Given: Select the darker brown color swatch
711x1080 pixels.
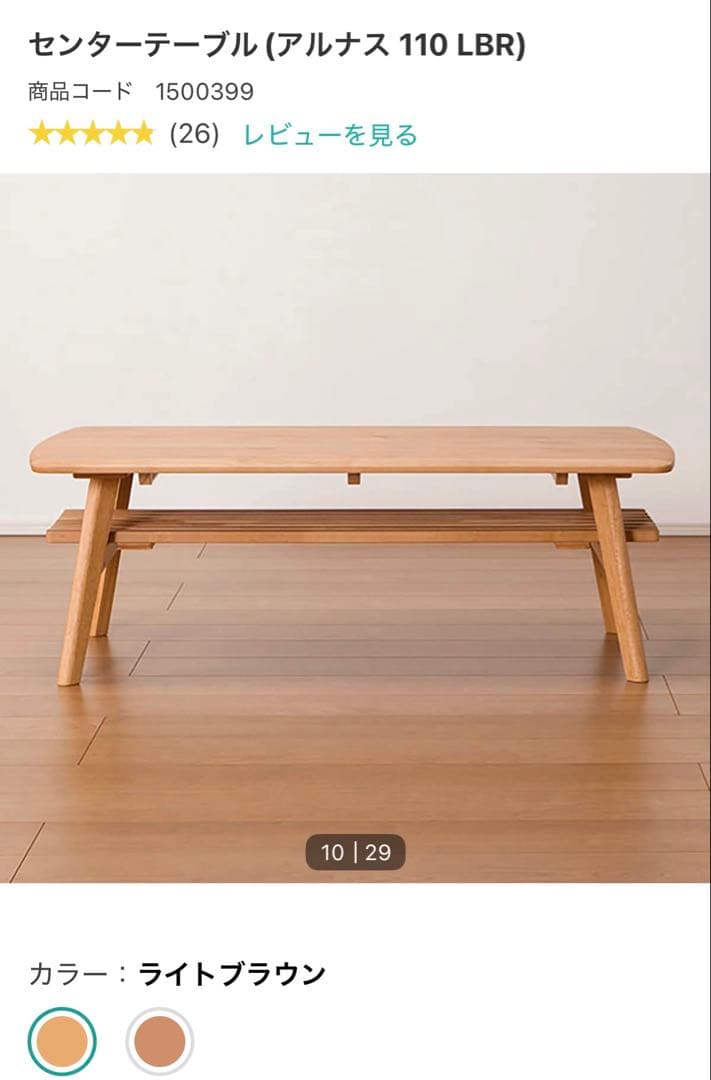Looking at the screenshot, I should click(x=159, y=1041).
